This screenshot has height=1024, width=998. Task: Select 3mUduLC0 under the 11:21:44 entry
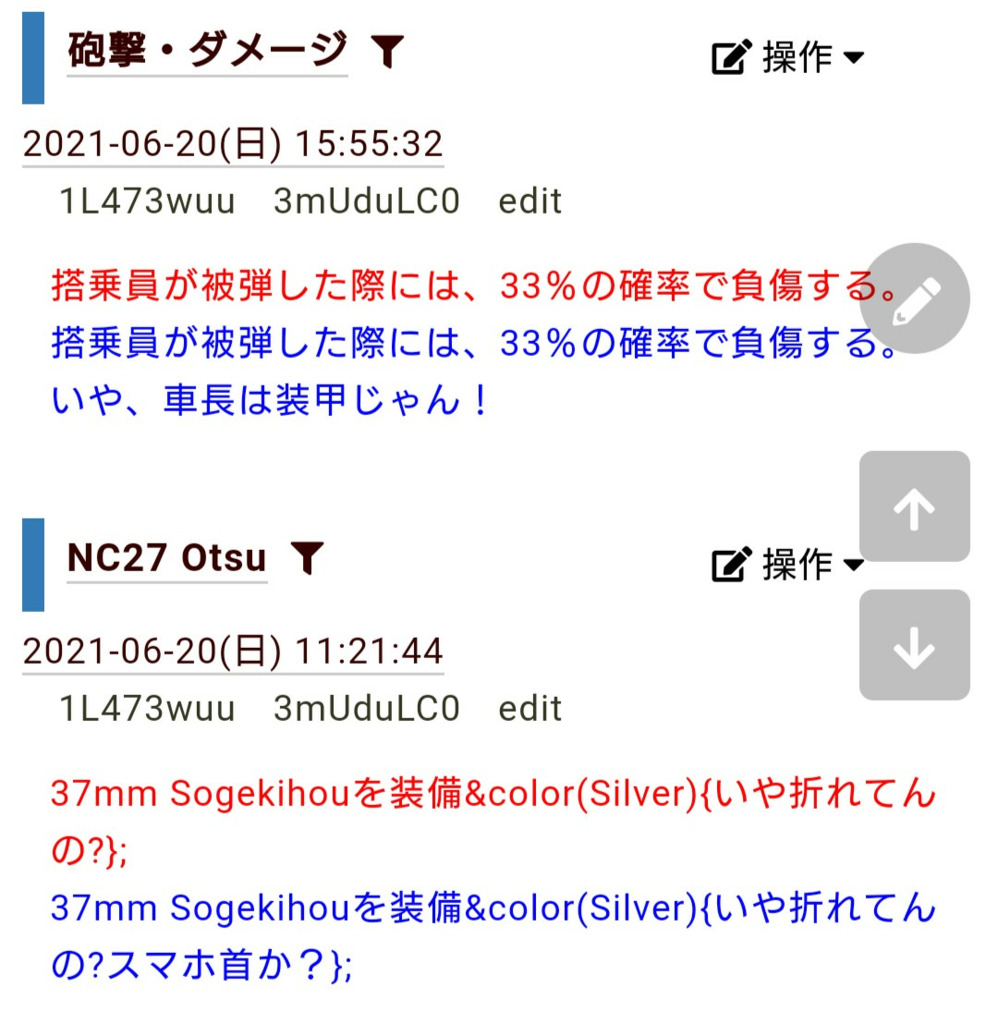(x=366, y=709)
